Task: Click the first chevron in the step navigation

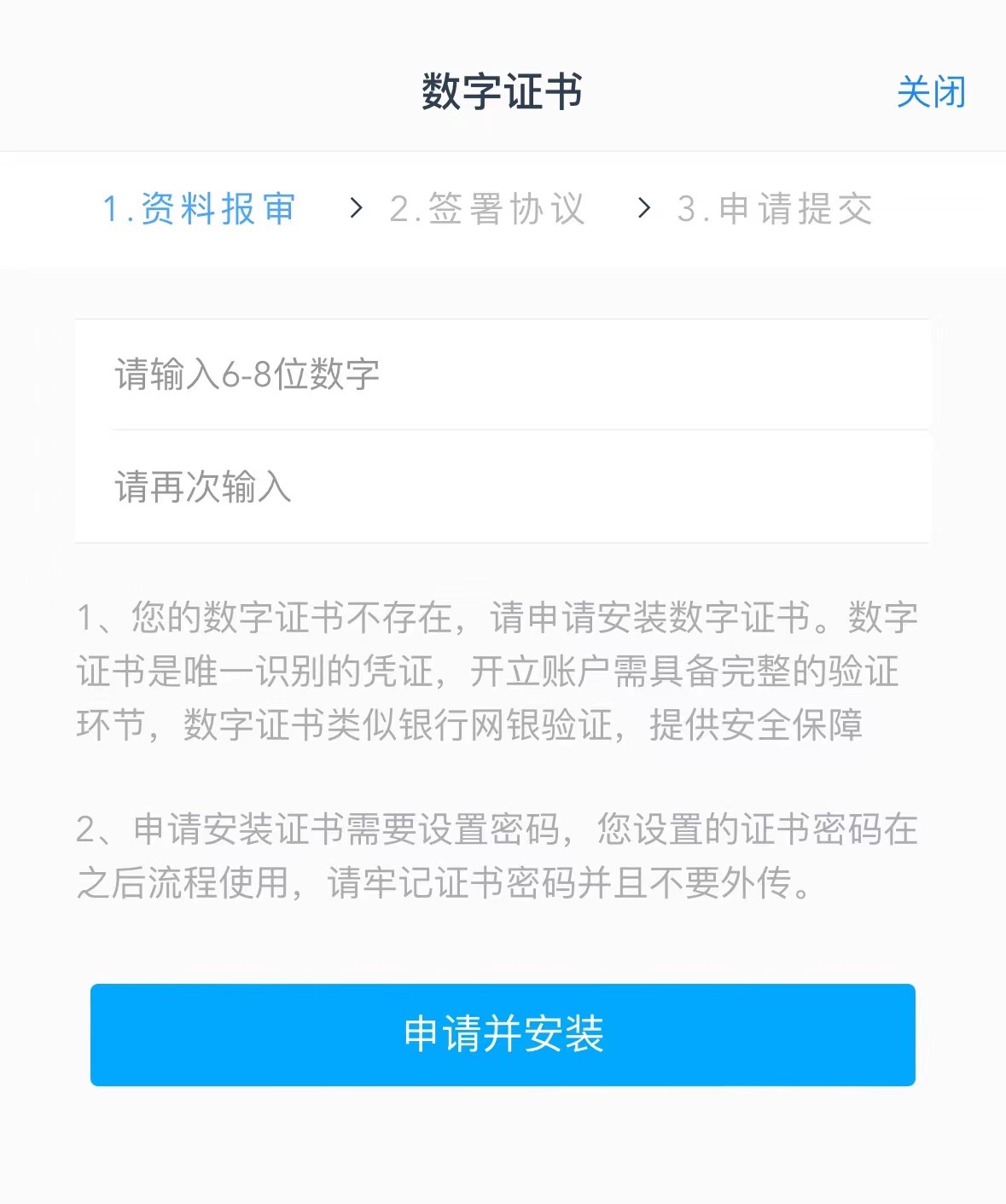Action: point(356,210)
